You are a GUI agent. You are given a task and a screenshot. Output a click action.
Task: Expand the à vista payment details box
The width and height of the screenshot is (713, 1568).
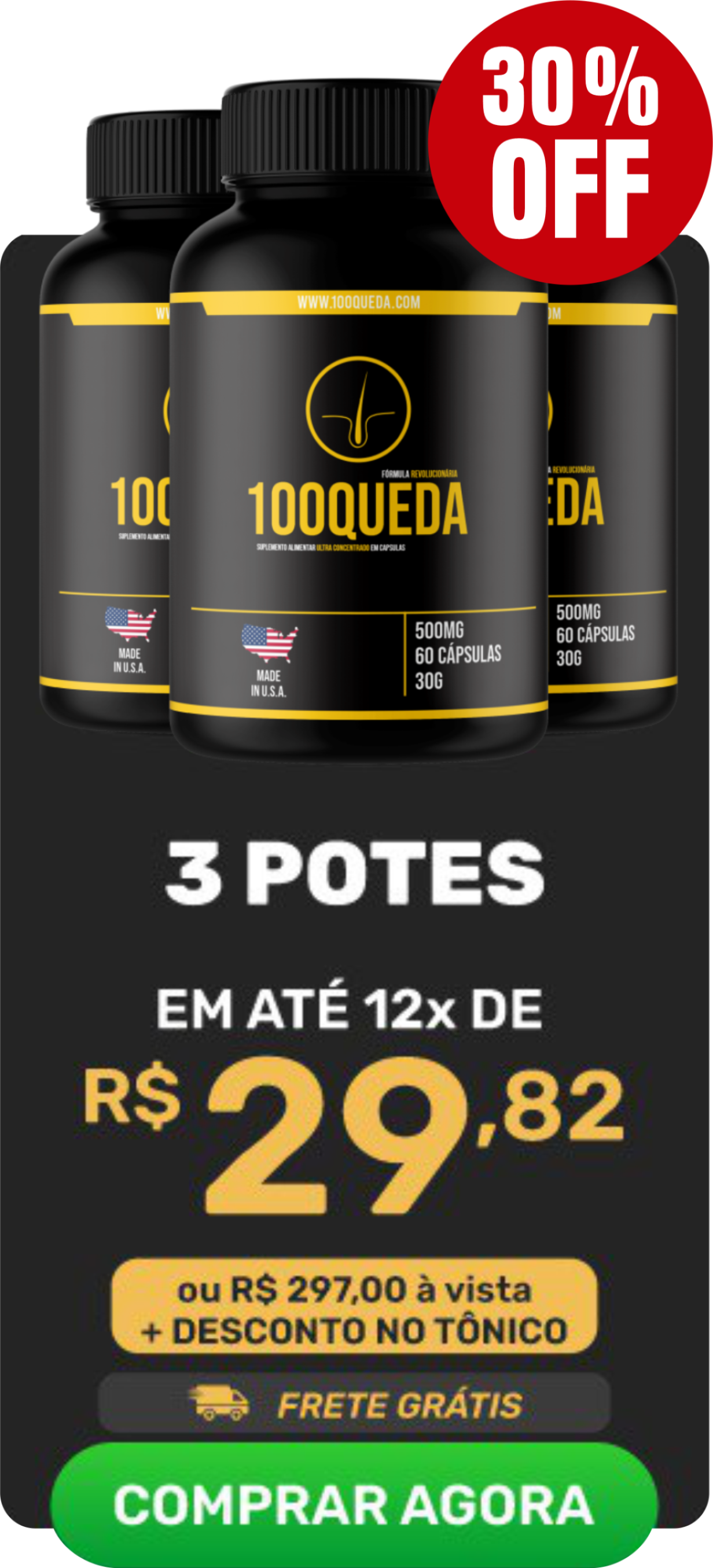tap(356, 1312)
